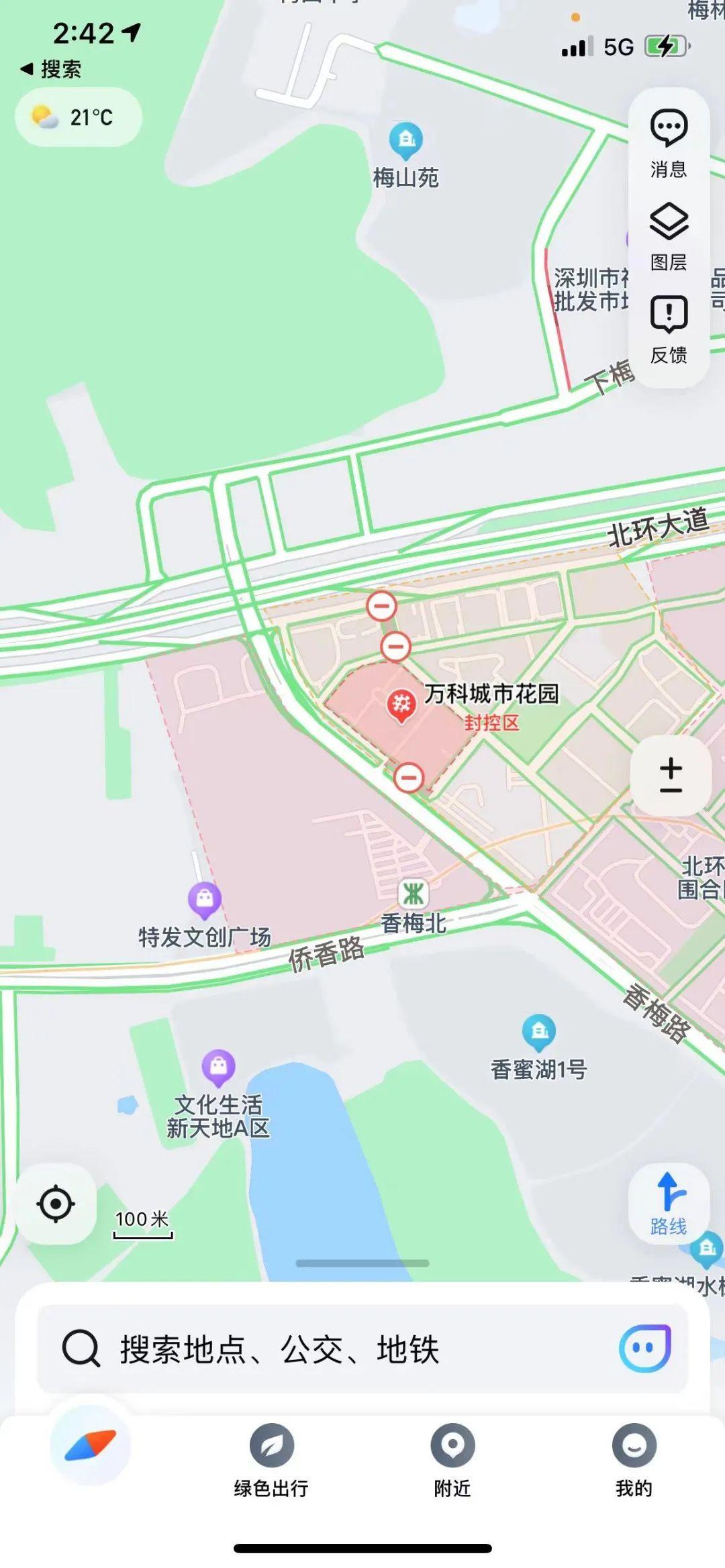Select the 梅山苑 map marker
This screenshot has height=1568, width=725.
pyautogui.click(x=406, y=140)
